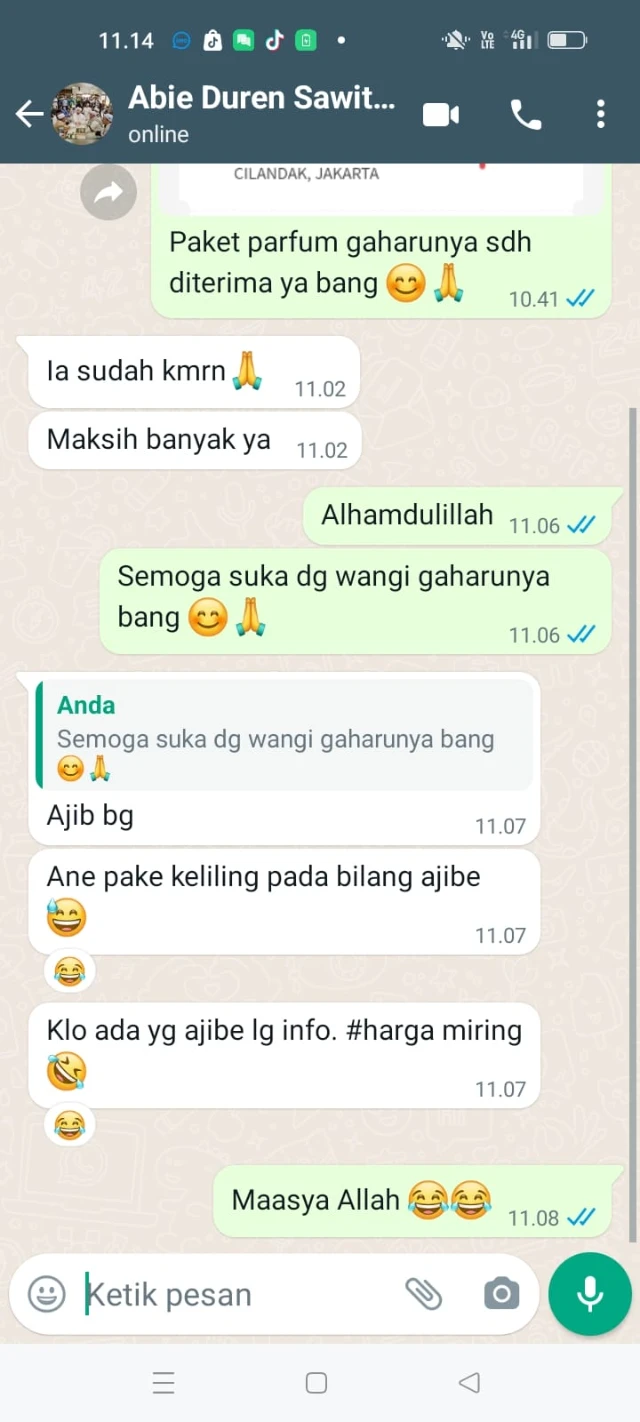Go to the system home screen
640x1422 pixels.
click(316, 1383)
